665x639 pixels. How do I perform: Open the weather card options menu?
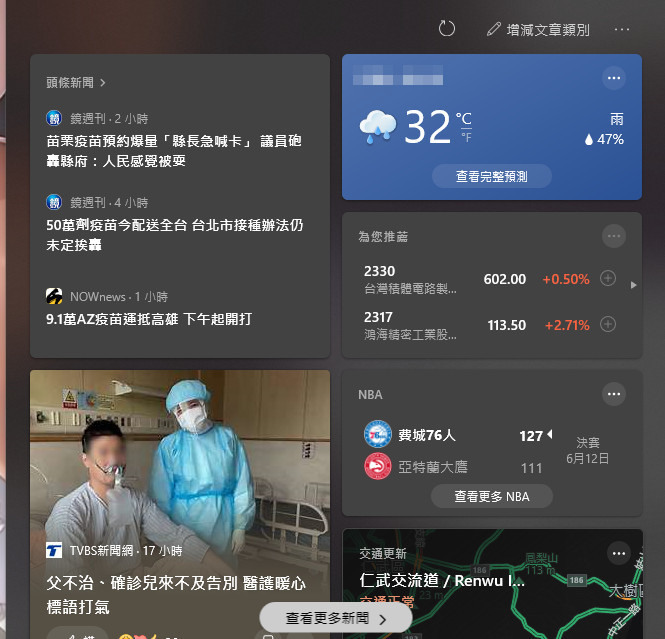click(614, 78)
